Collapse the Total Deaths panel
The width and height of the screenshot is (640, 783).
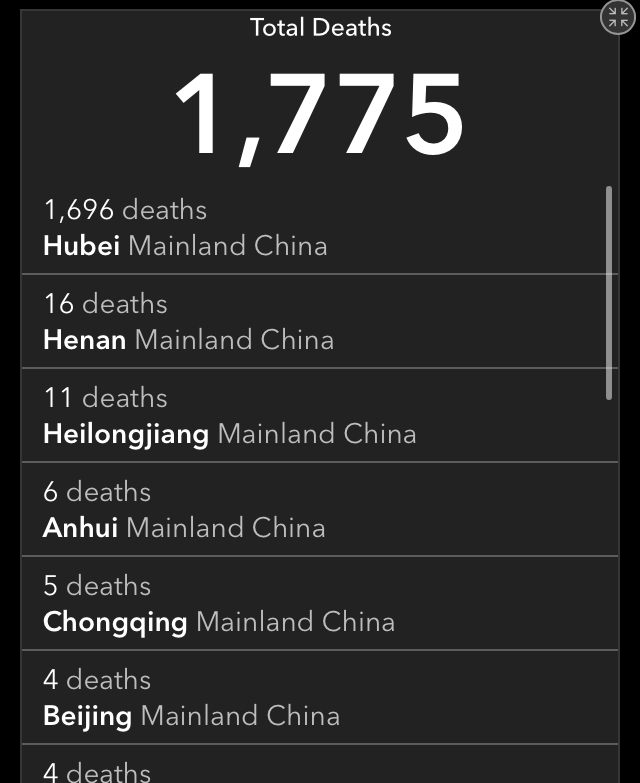click(617, 17)
